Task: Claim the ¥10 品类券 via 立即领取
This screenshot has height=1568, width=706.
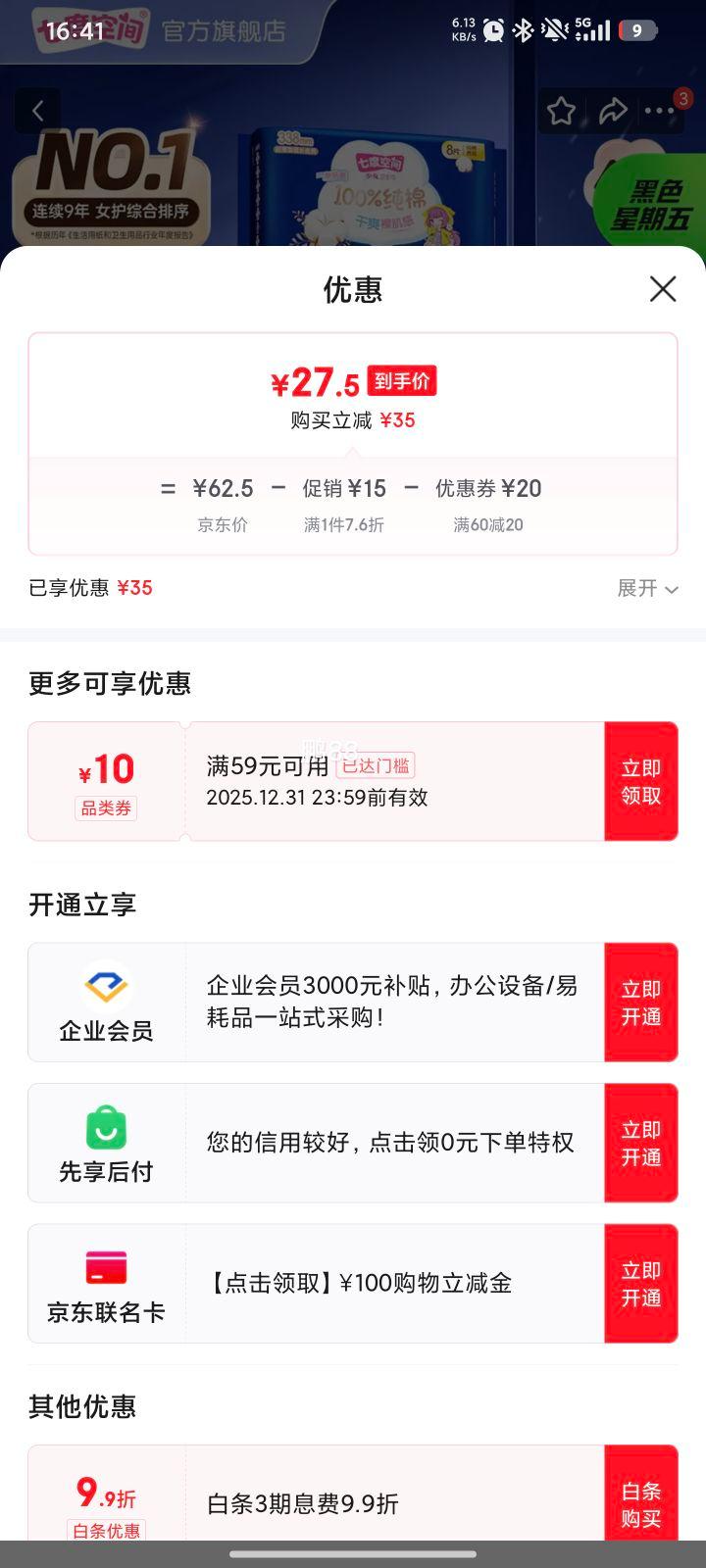Action: click(x=641, y=780)
